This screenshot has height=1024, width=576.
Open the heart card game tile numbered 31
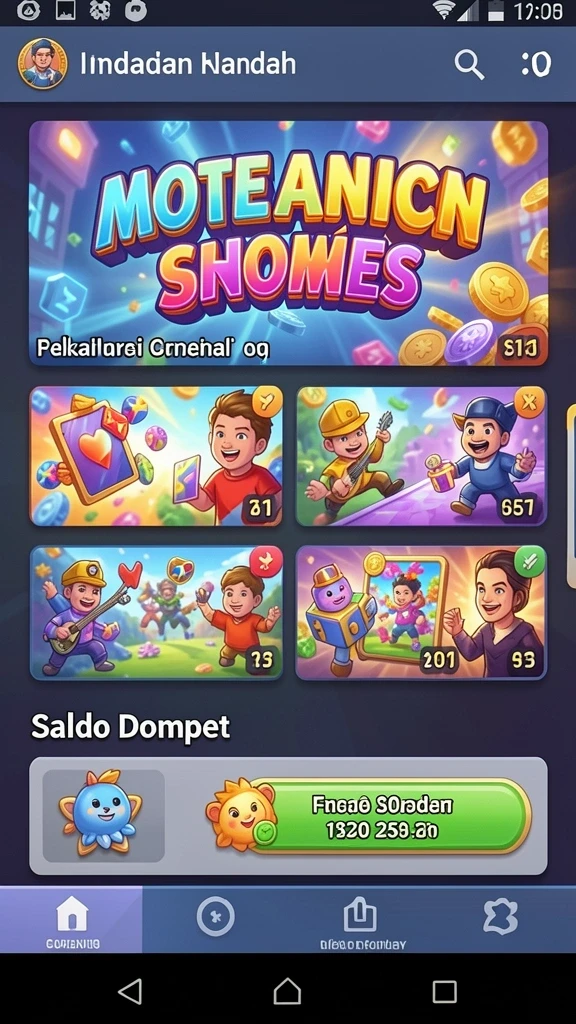tap(156, 456)
